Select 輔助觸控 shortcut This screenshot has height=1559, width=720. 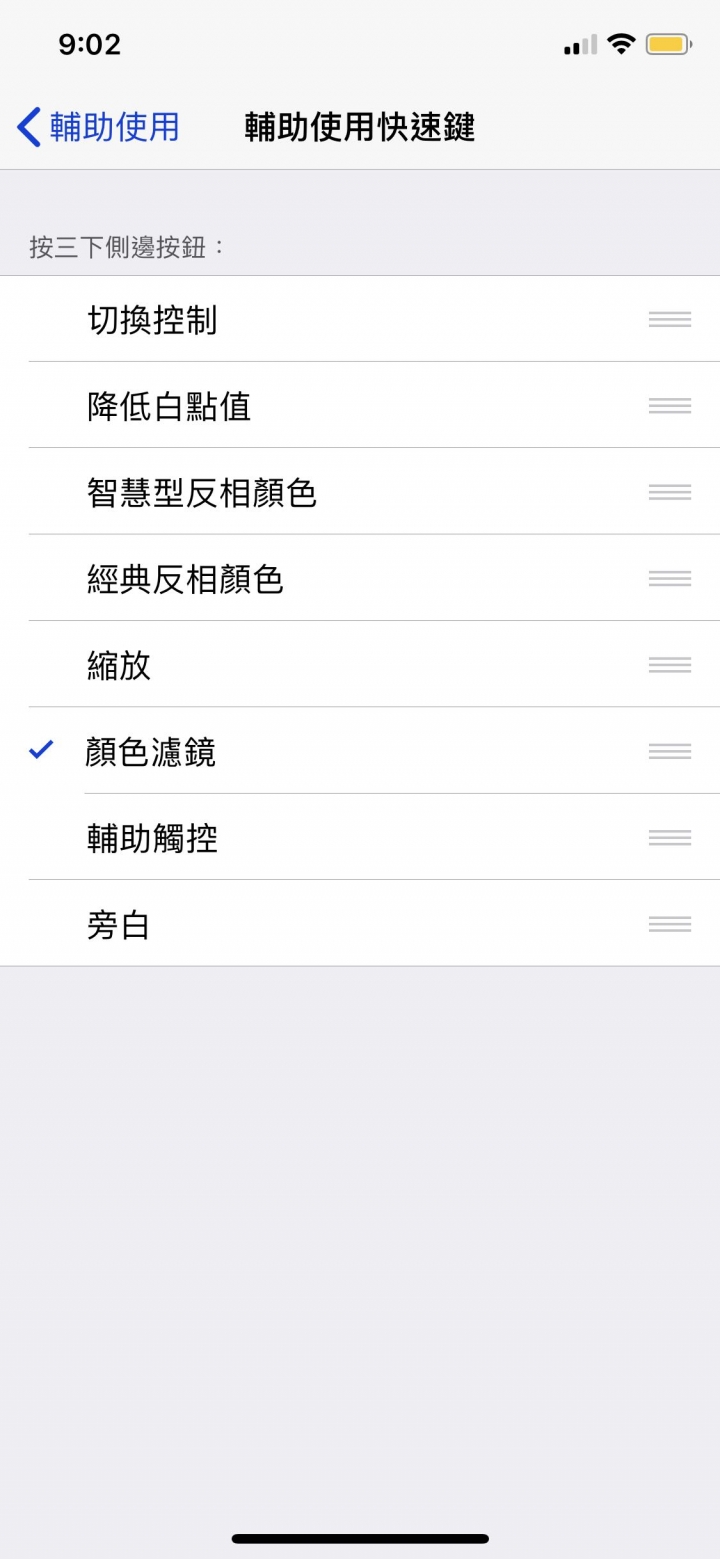click(360, 837)
